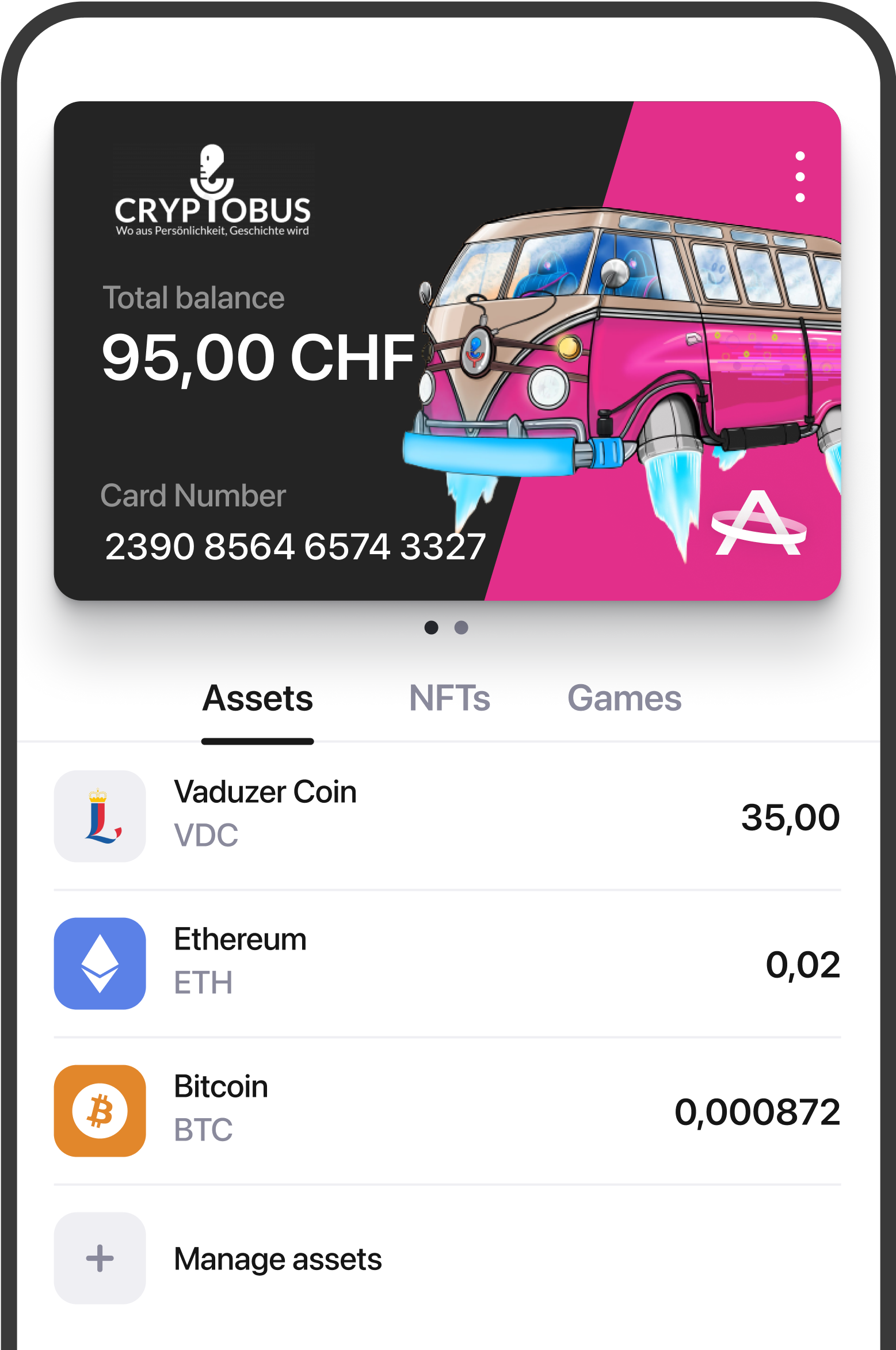Switch to the Games tab
The image size is (896, 1350).
pos(624,699)
